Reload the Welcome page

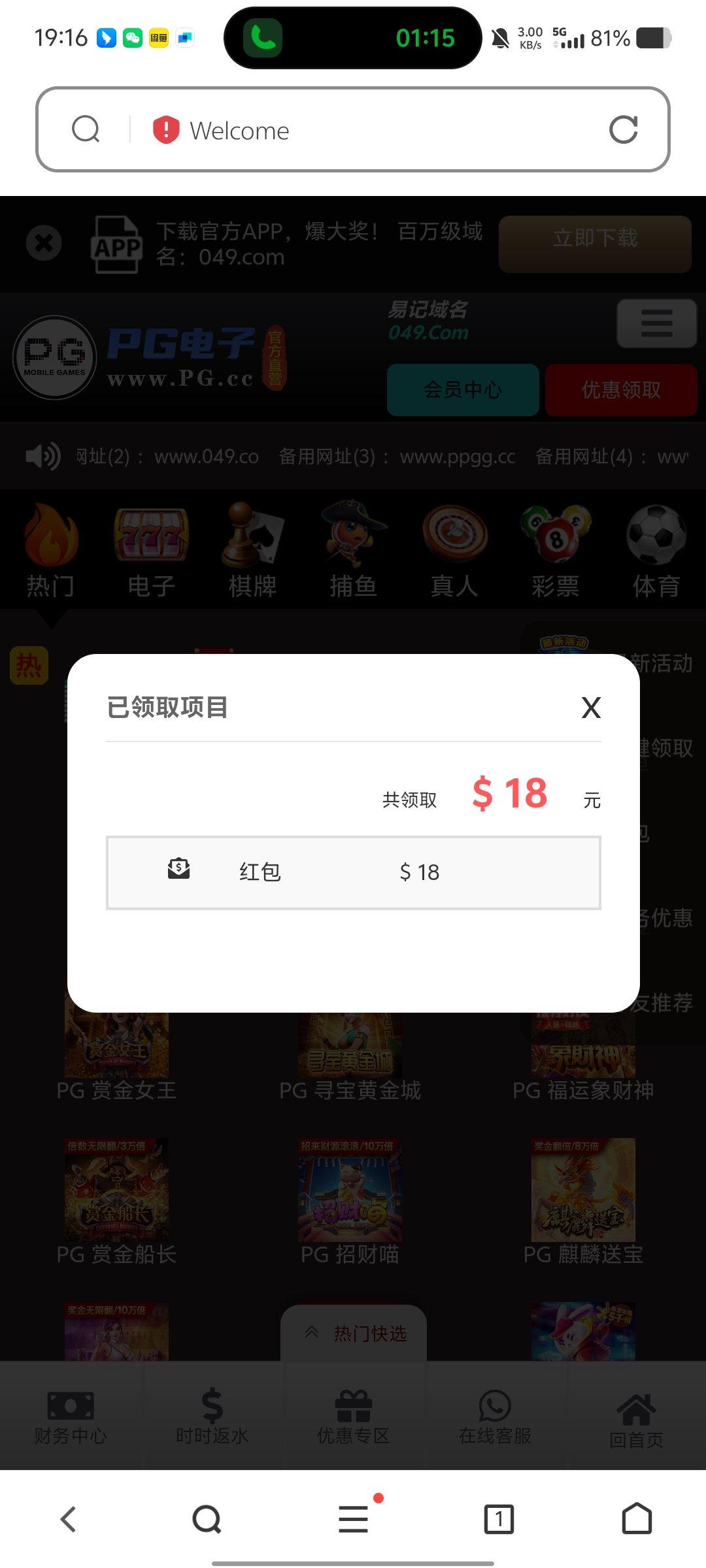623,129
